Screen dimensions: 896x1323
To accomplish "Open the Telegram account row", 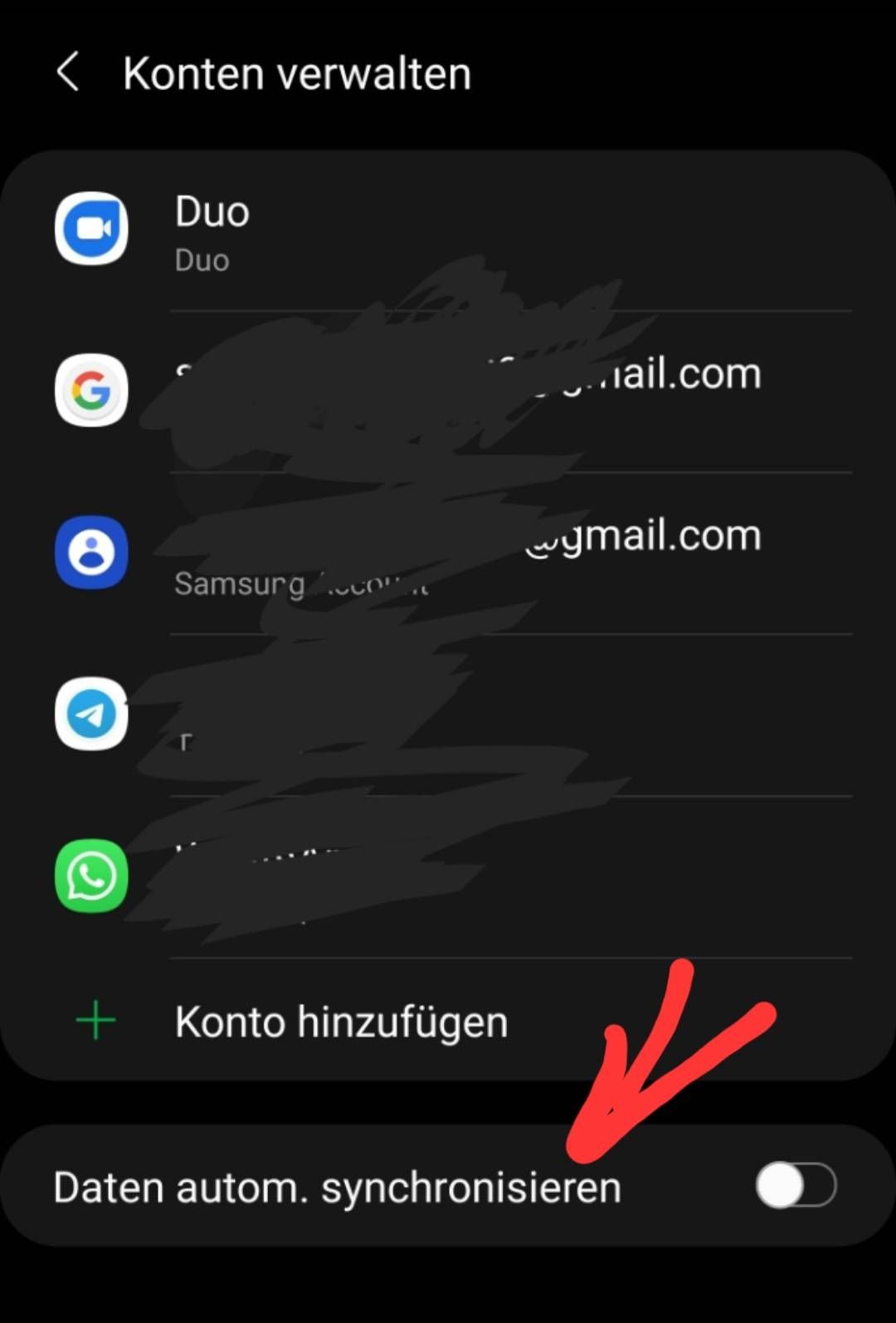I will pos(448,715).
